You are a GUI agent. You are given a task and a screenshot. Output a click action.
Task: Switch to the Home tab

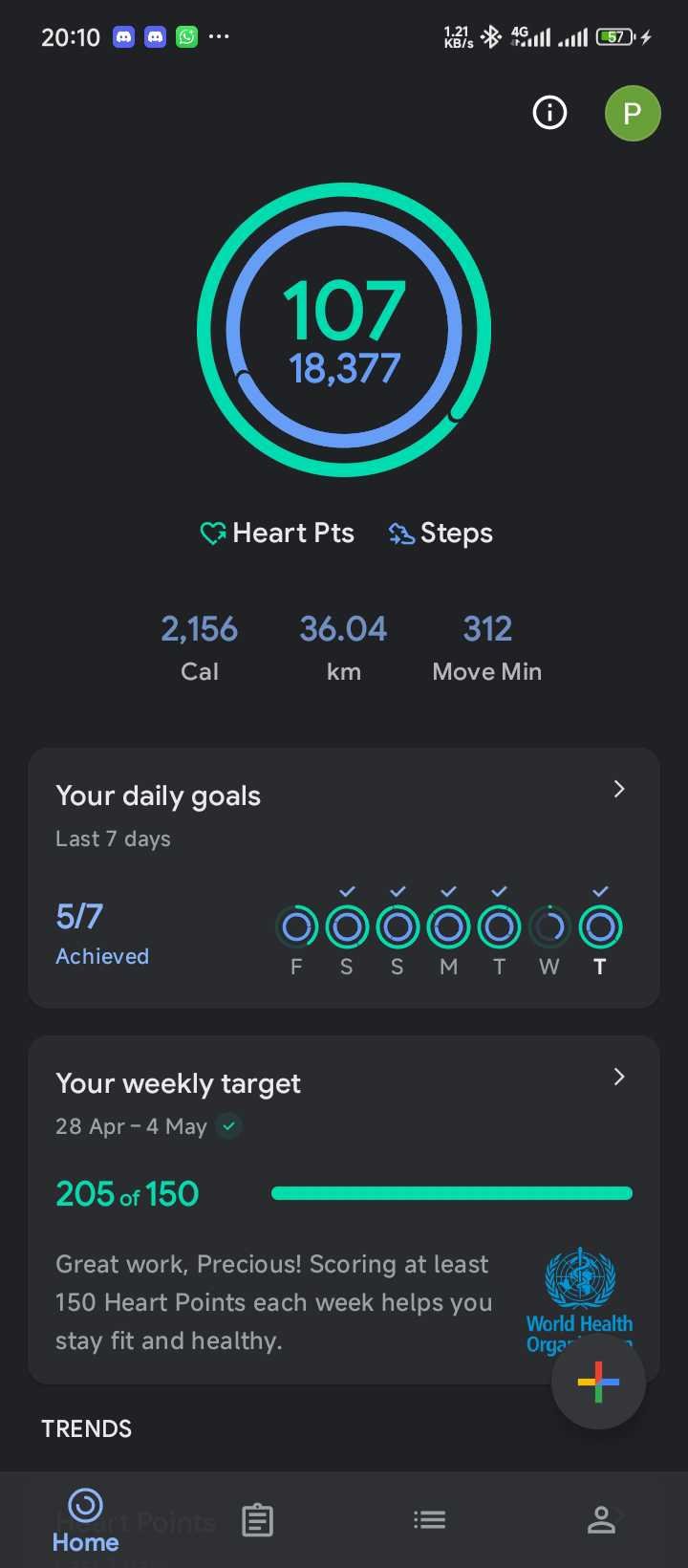[86, 1519]
